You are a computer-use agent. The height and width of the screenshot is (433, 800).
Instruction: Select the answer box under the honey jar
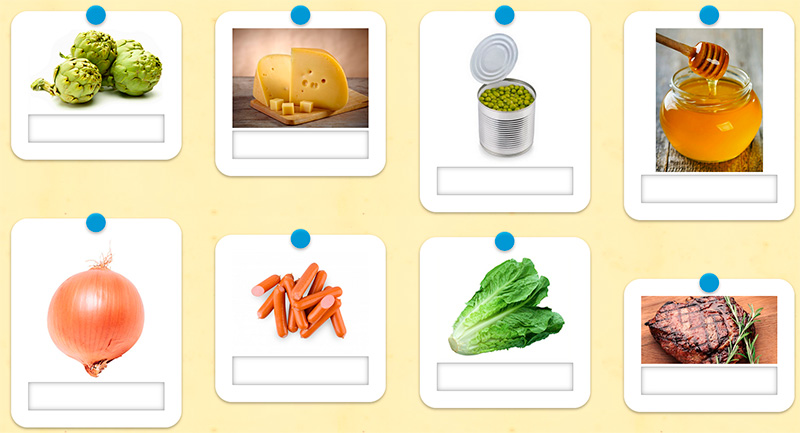(709, 188)
